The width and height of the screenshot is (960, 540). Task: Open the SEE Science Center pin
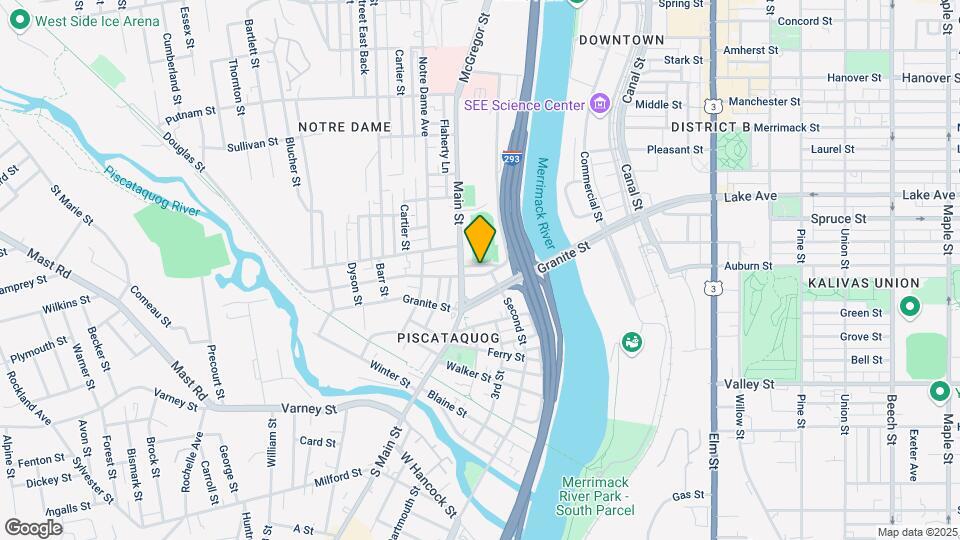click(599, 104)
